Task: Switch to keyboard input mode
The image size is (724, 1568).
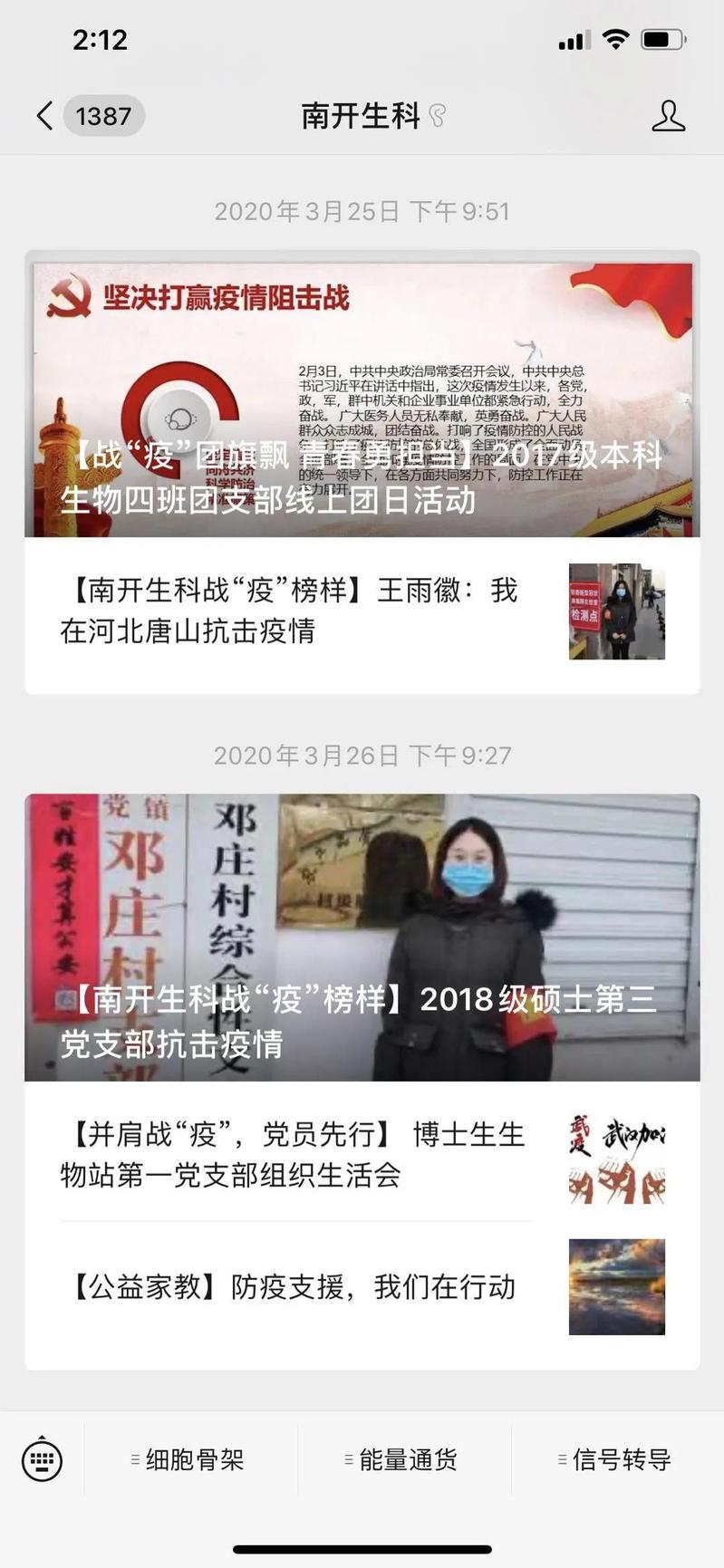Action: point(42,1459)
